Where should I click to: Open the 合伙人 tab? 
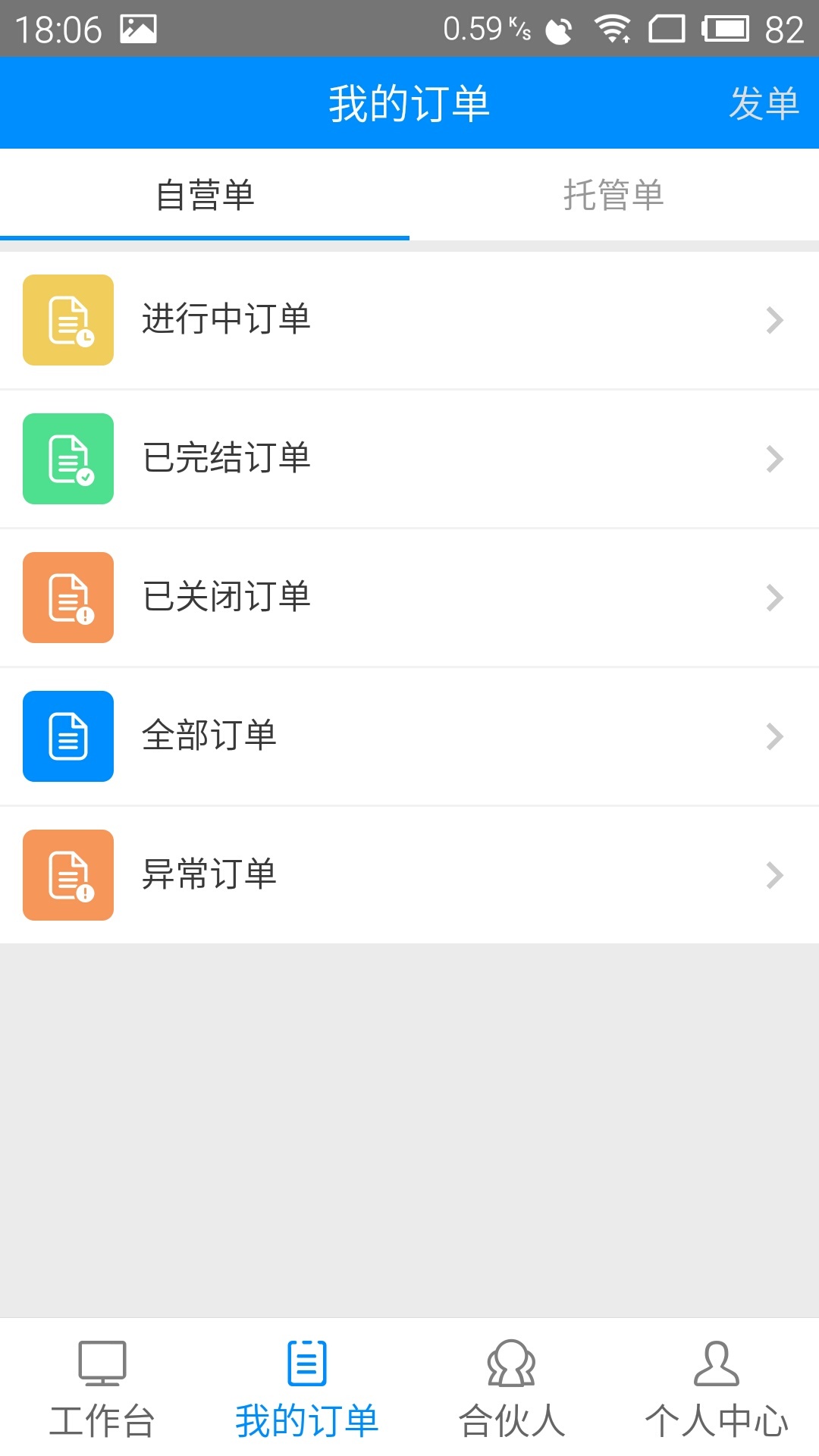coord(512,1388)
